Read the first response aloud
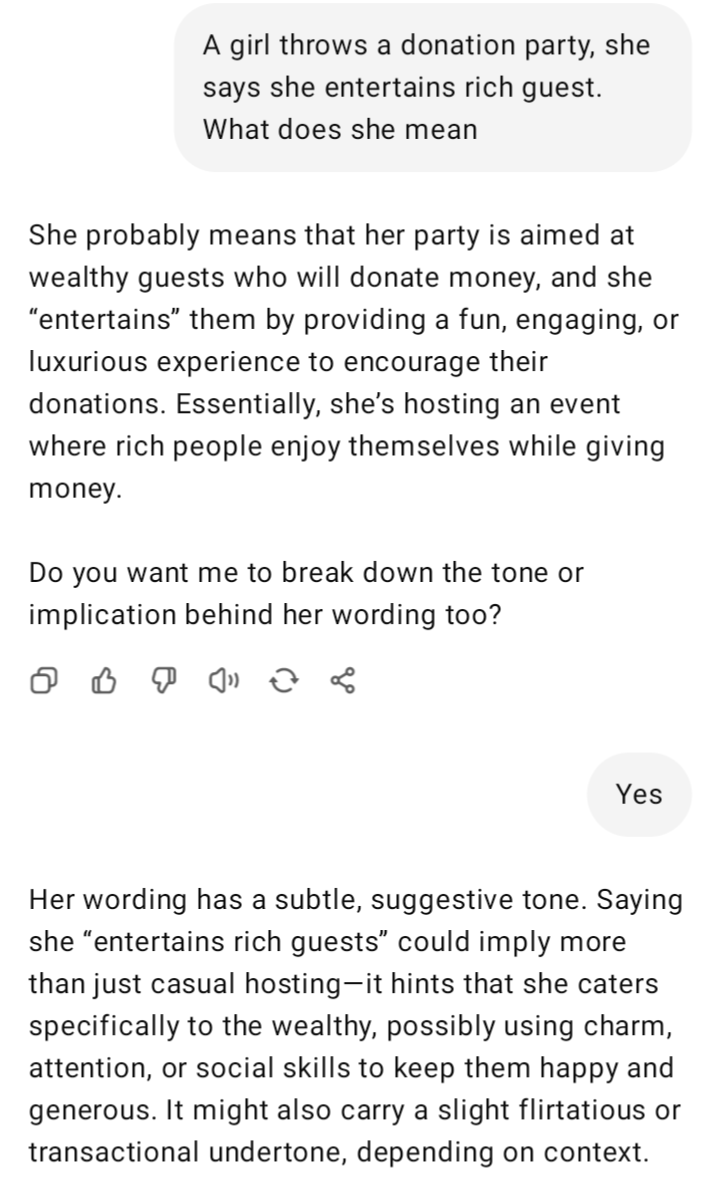This screenshot has width=720, height=1203. (223, 681)
